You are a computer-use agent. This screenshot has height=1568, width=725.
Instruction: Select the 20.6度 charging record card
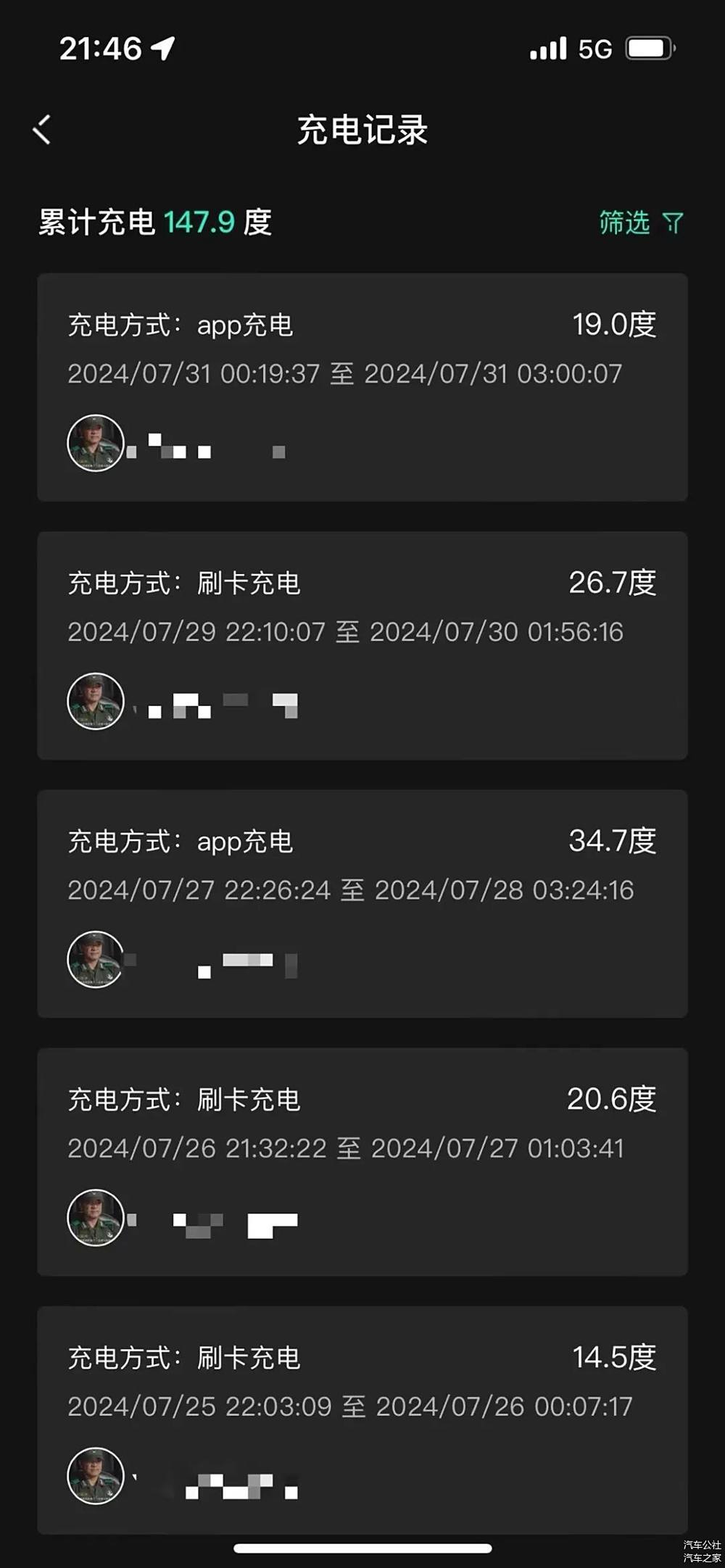(x=362, y=1161)
